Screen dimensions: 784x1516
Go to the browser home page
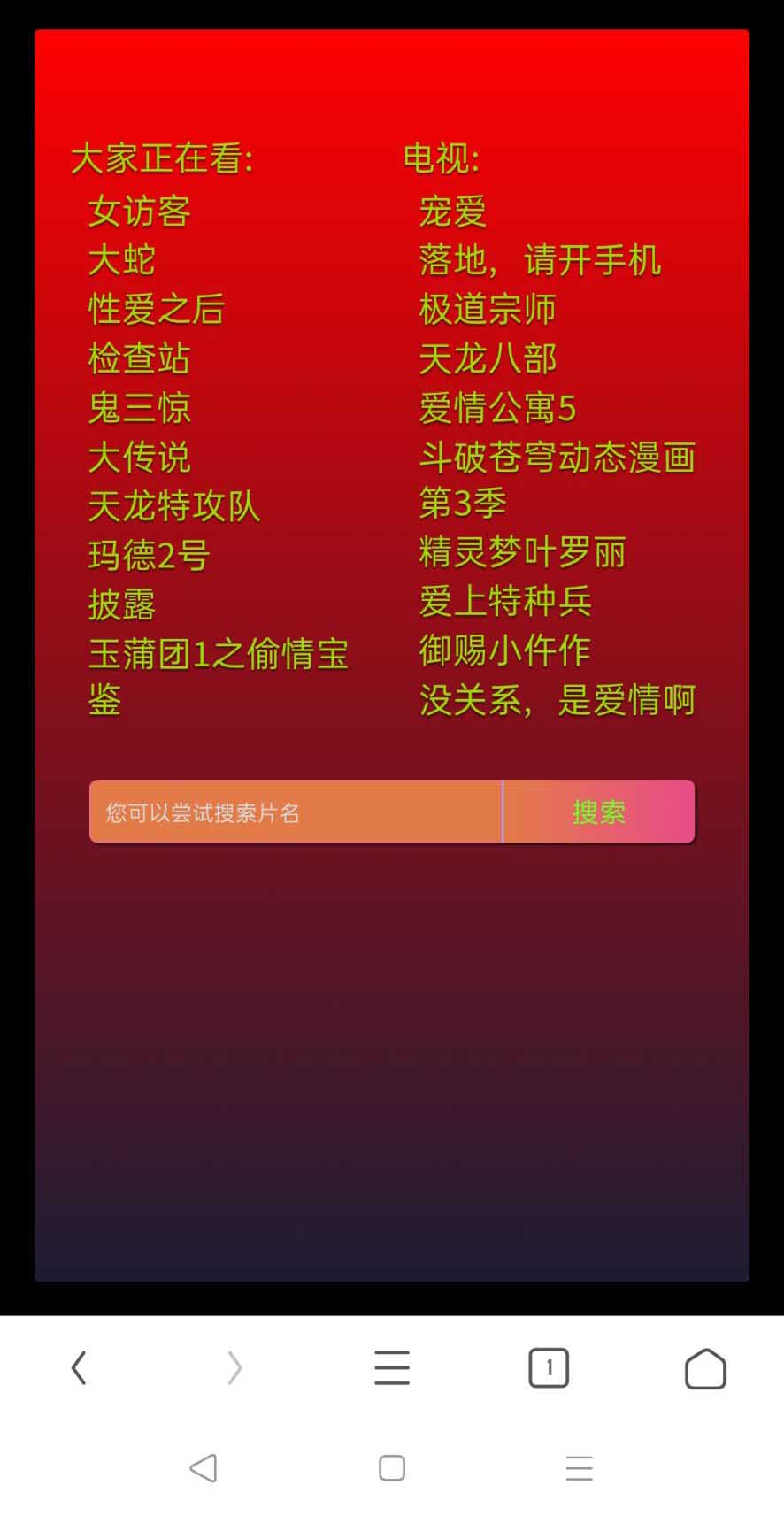click(x=705, y=1368)
